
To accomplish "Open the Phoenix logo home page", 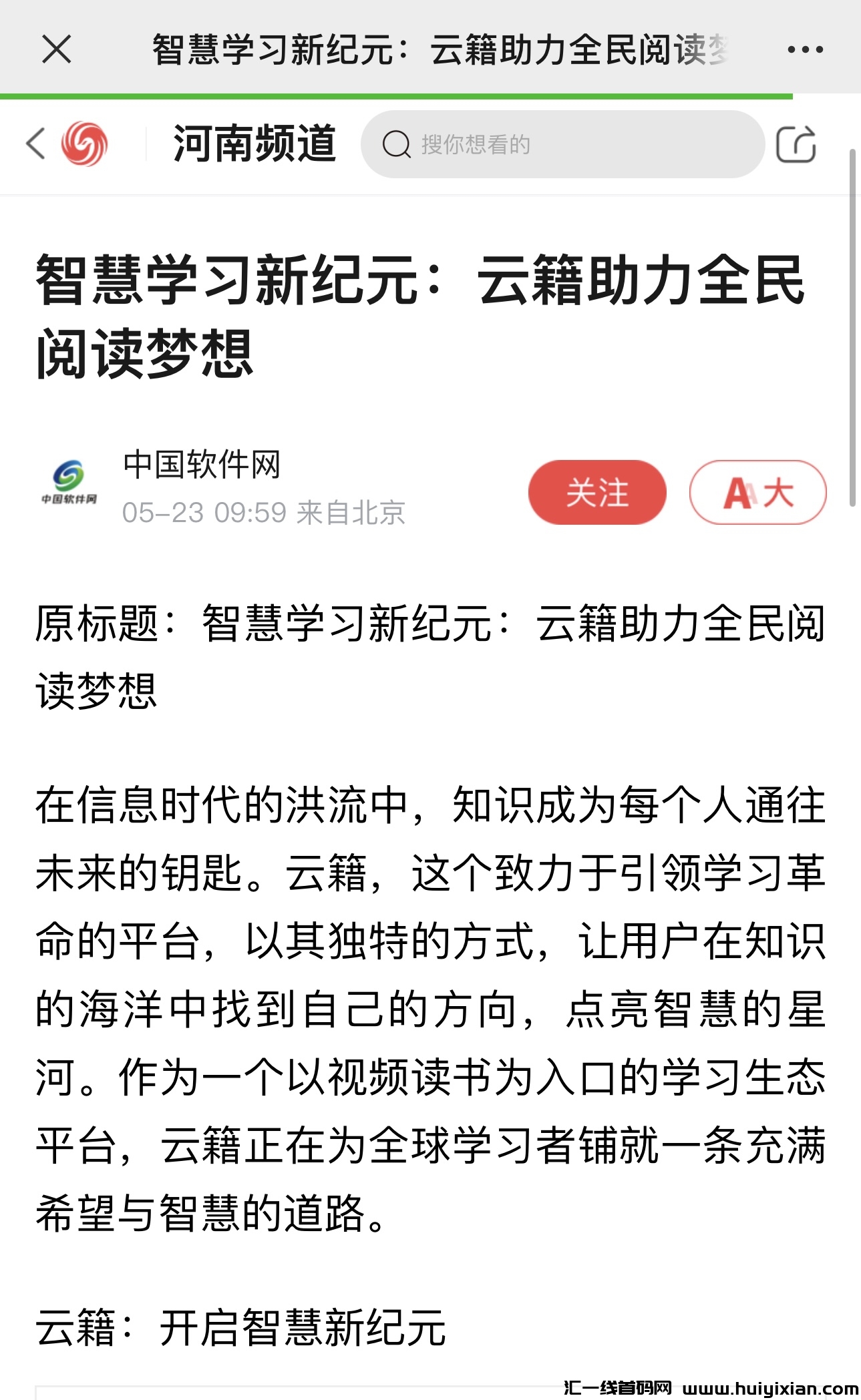I will (x=85, y=144).
